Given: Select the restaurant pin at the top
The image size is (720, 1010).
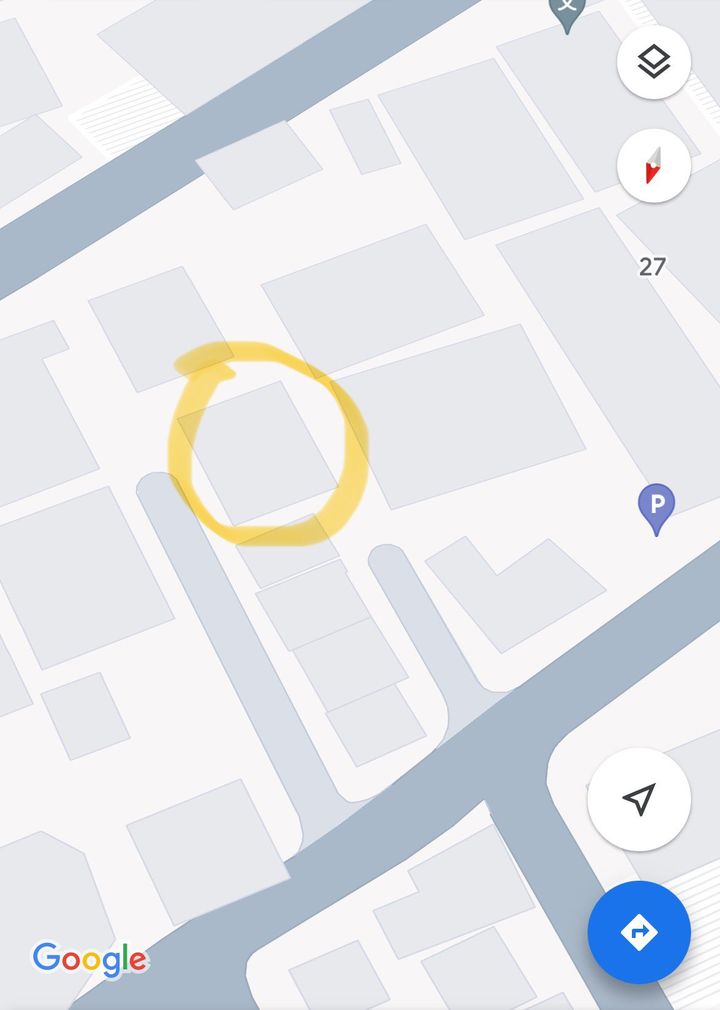Looking at the screenshot, I should (567, 12).
